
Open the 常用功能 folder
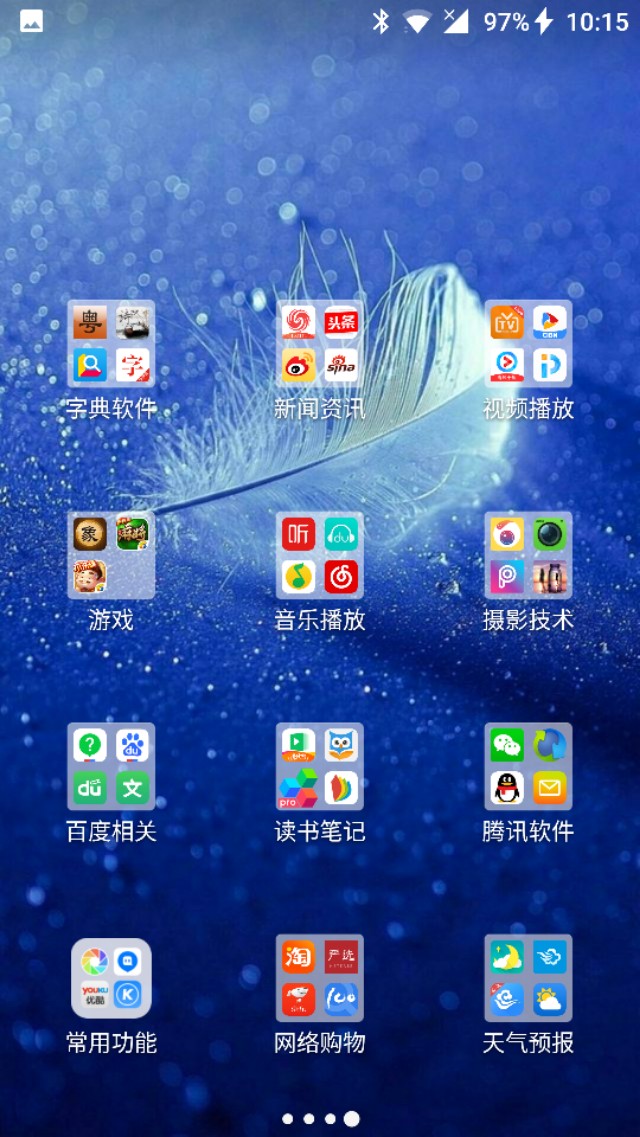[111, 978]
